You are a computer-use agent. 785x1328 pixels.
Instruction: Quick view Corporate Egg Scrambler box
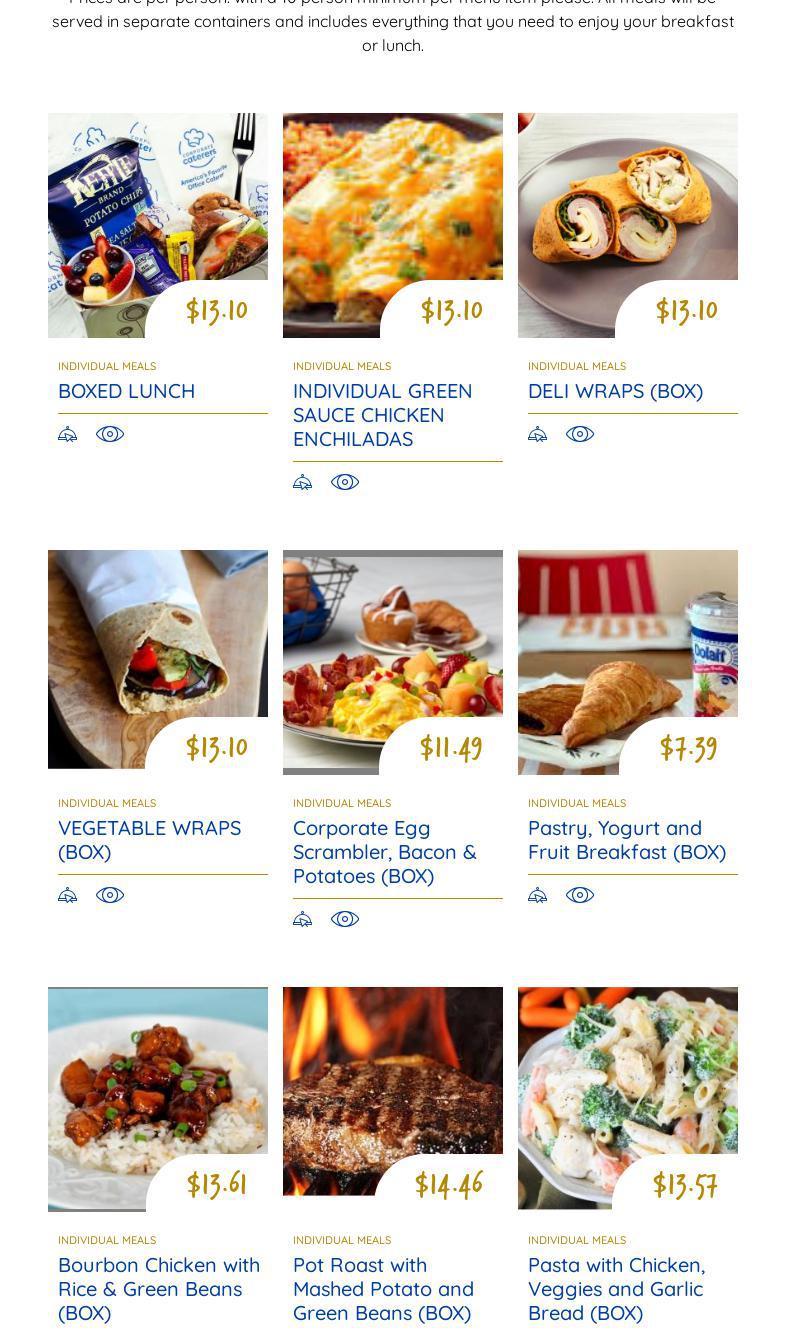(345, 919)
